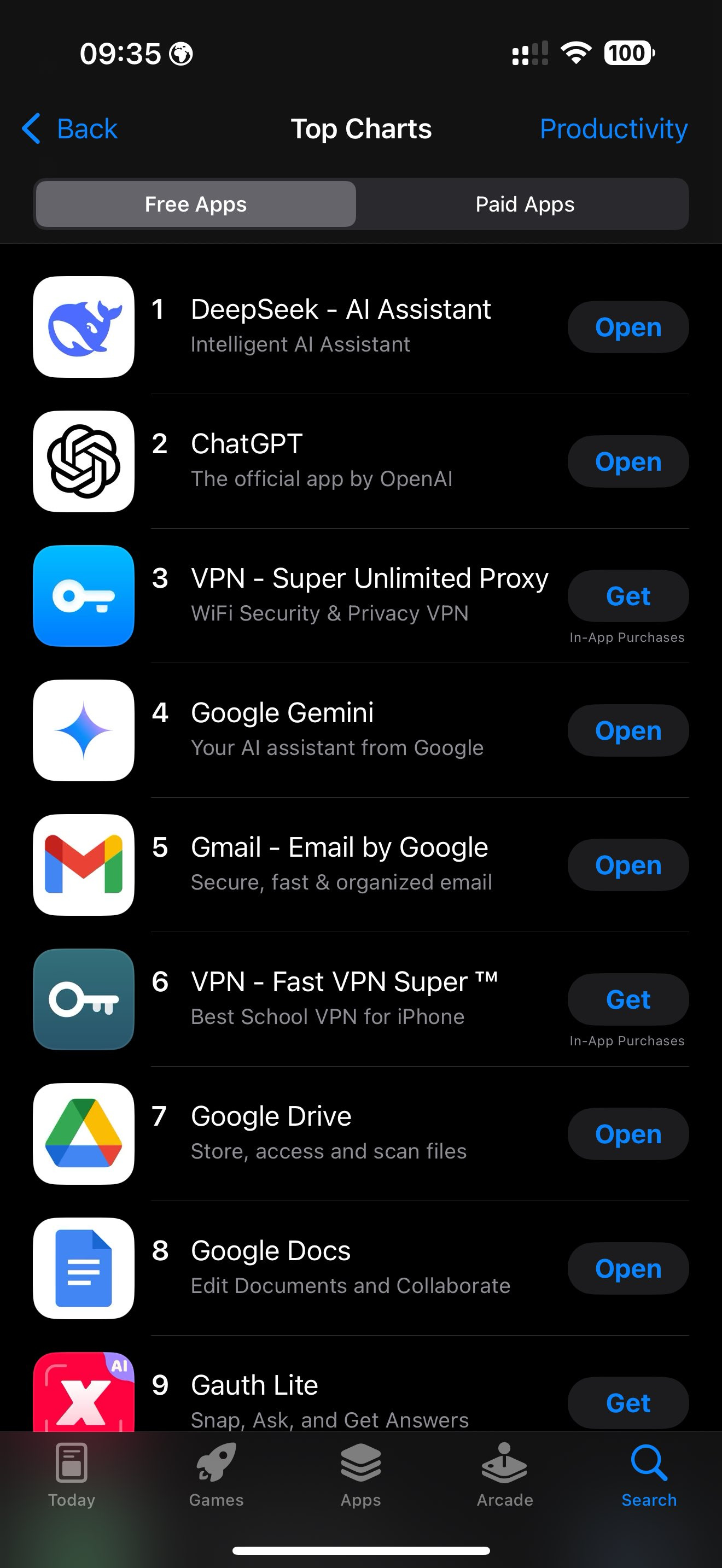Open the Google Docs app

click(x=628, y=1268)
